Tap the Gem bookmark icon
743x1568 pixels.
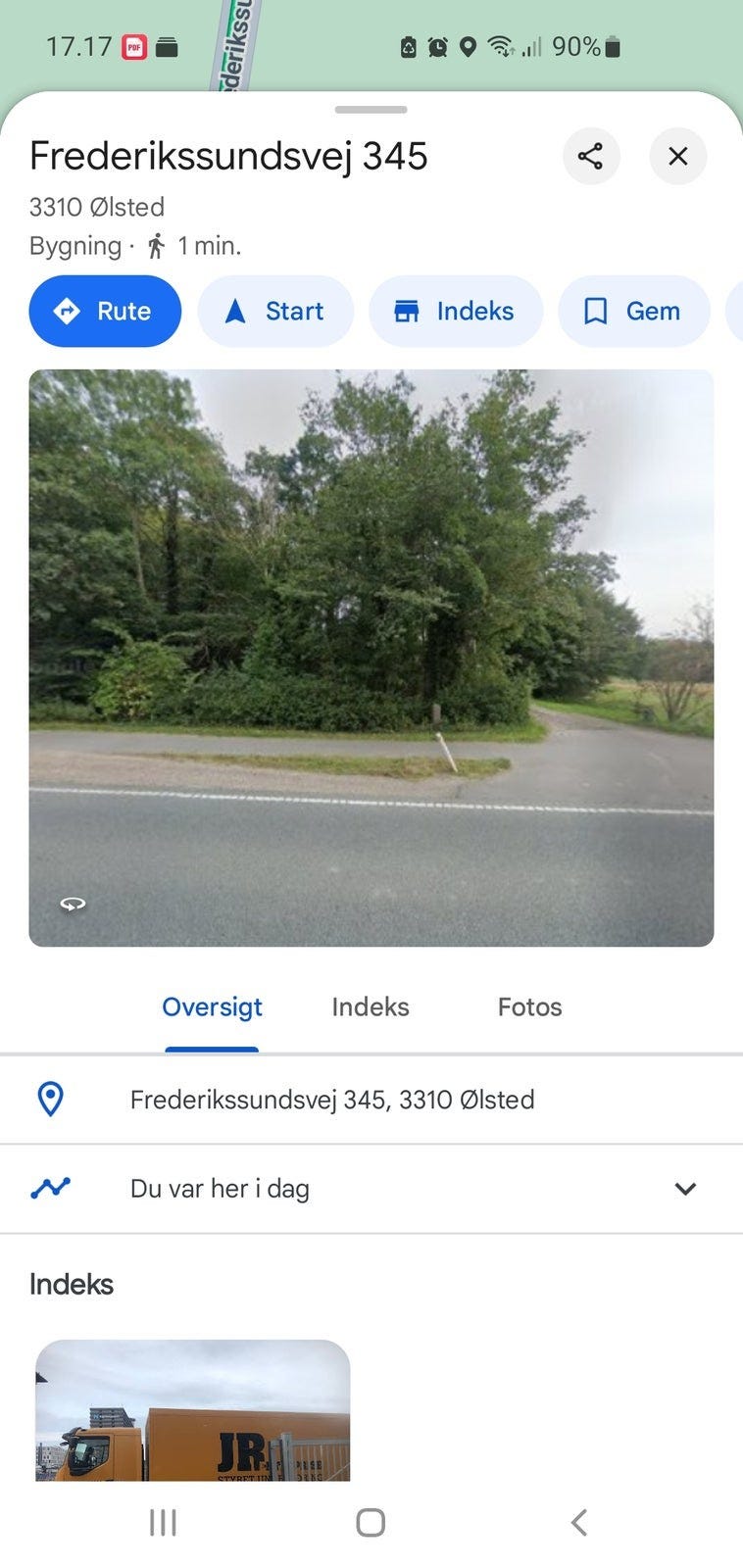click(x=594, y=311)
